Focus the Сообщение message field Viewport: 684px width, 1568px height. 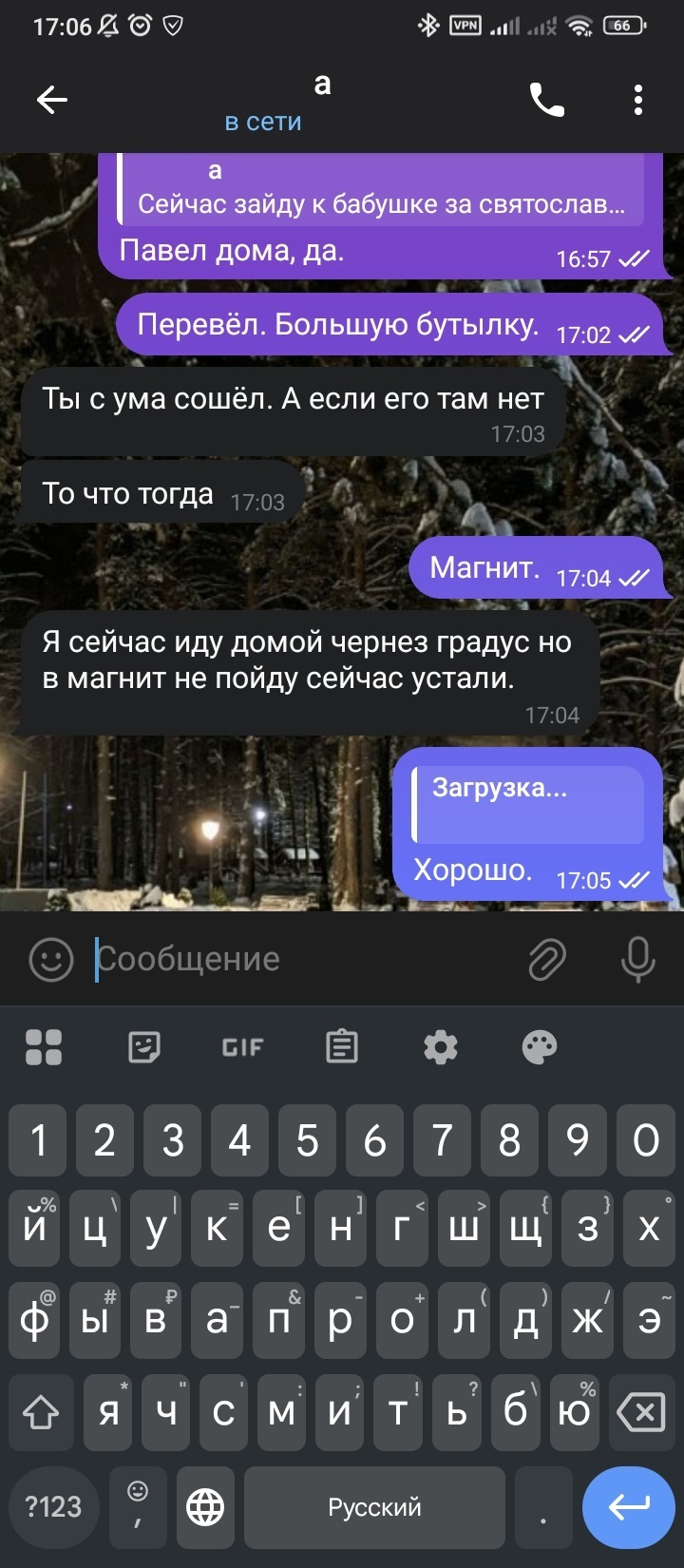pyautogui.click(x=304, y=959)
